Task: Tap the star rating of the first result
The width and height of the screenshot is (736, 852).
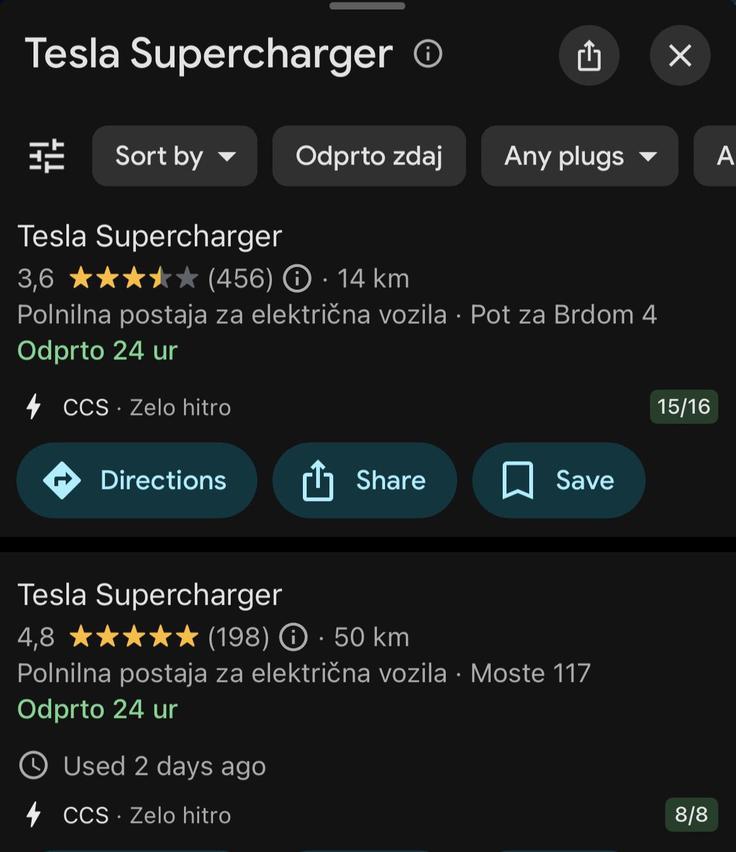Action: [x=130, y=278]
